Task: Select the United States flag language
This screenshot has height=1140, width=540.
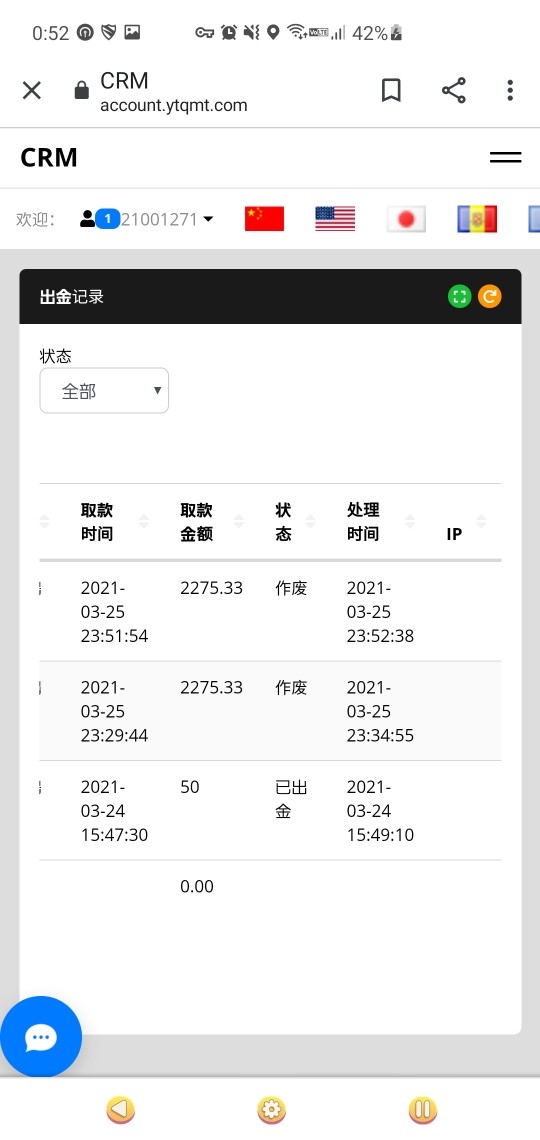Action: click(335, 219)
